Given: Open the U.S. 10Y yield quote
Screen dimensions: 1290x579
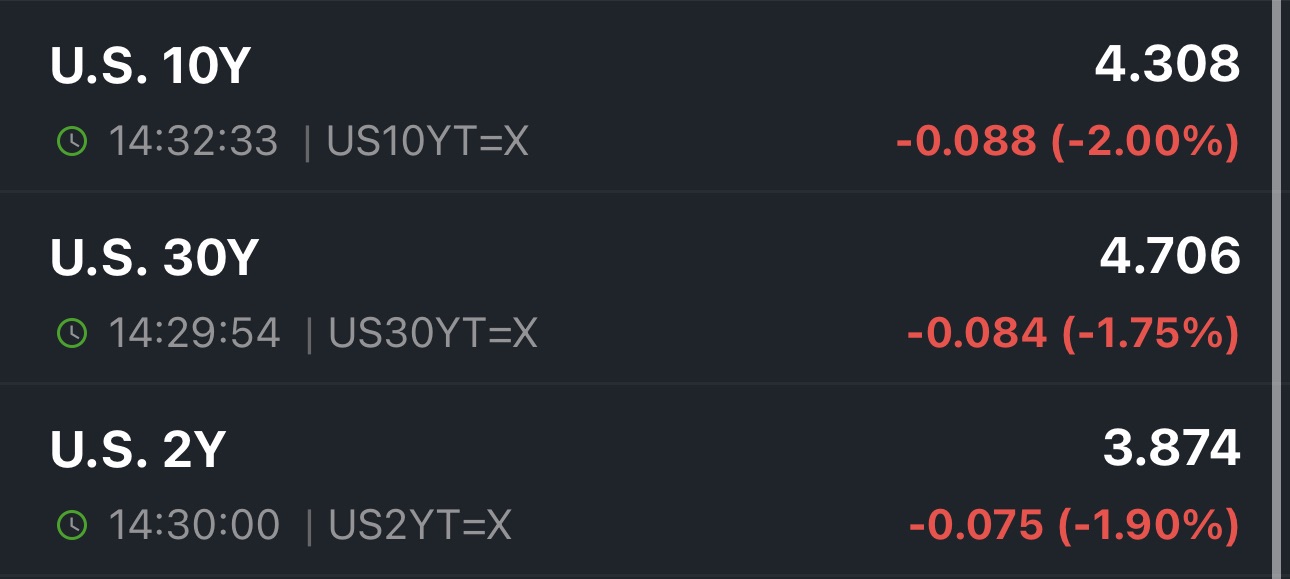Looking at the screenshot, I should tap(150, 66).
